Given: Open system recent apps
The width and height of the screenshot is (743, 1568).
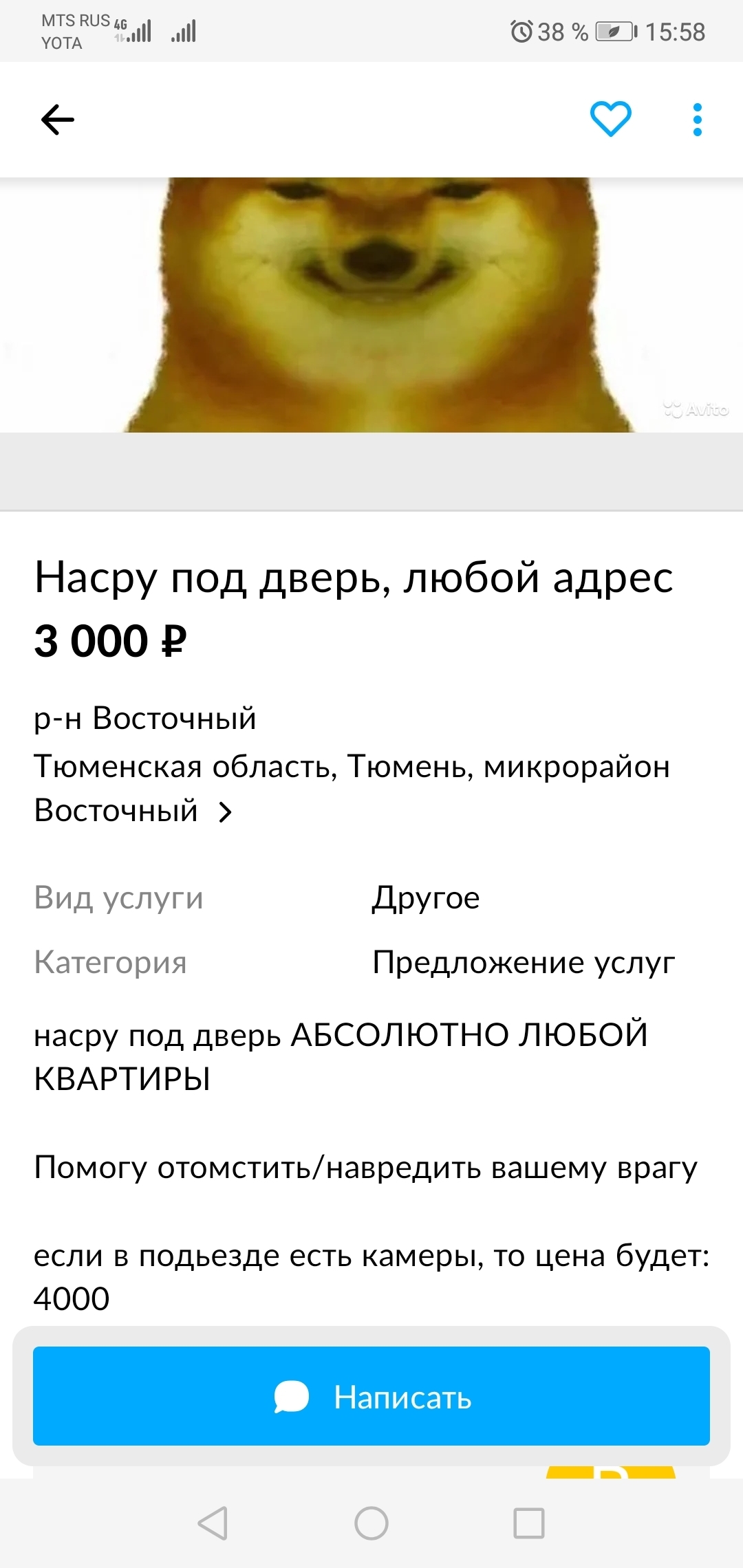Looking at the screenshot, I should pyautogui.click(x=529, y=1523).
